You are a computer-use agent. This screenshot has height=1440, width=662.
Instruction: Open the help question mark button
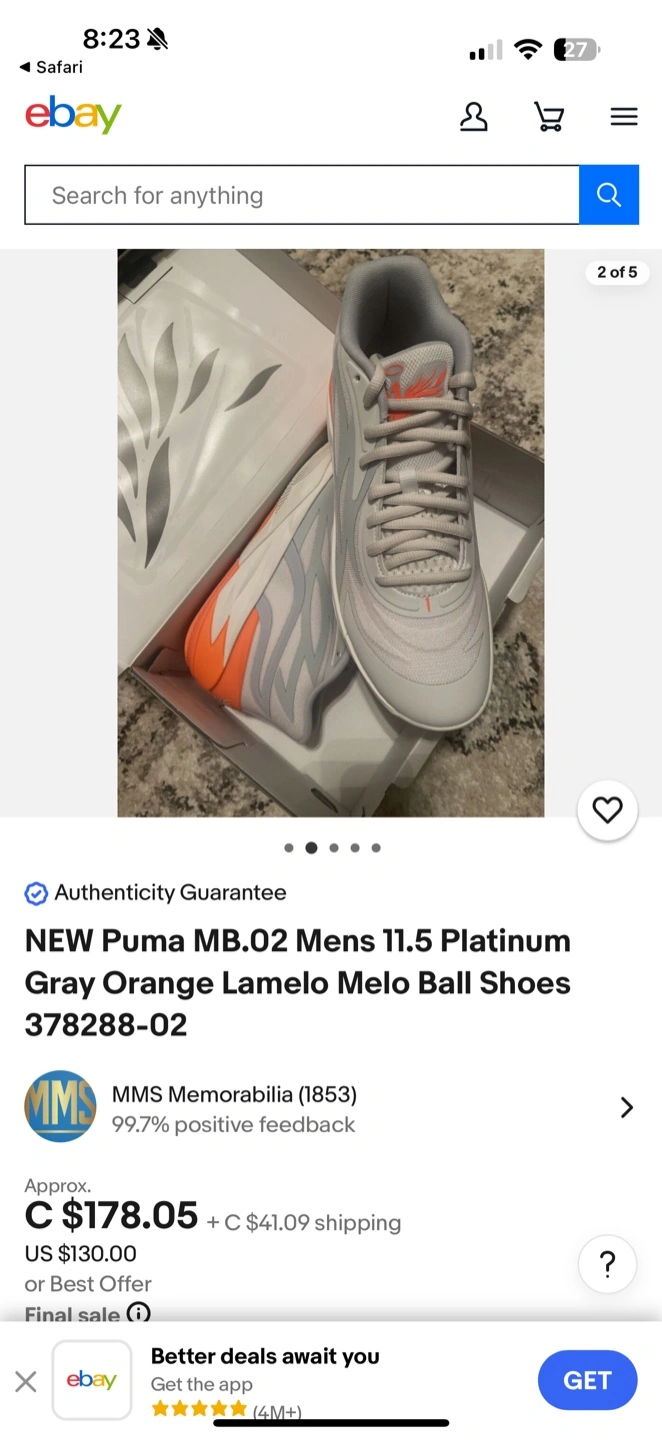click(607, 1265)
